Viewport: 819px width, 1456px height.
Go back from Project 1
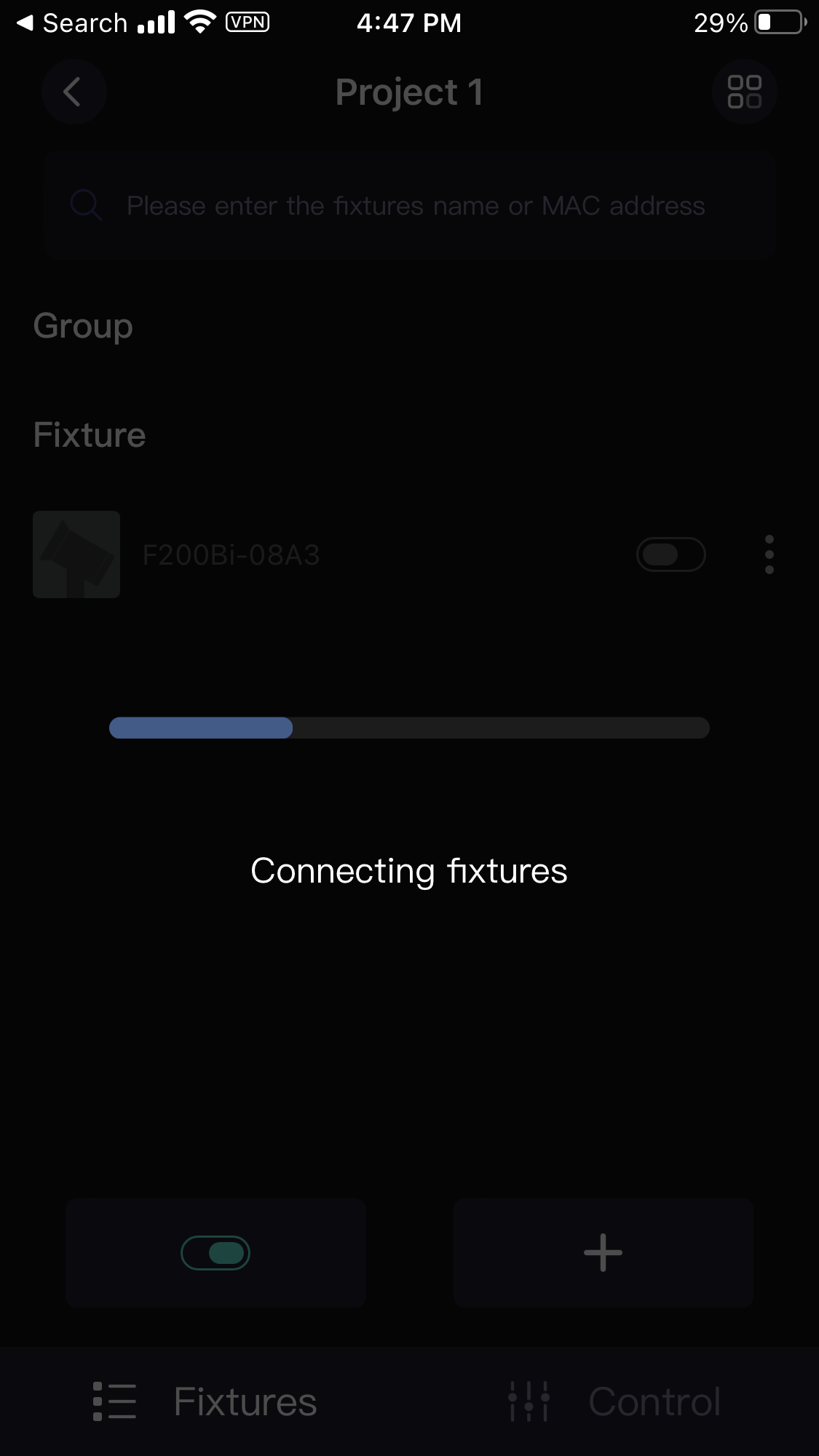73,92
